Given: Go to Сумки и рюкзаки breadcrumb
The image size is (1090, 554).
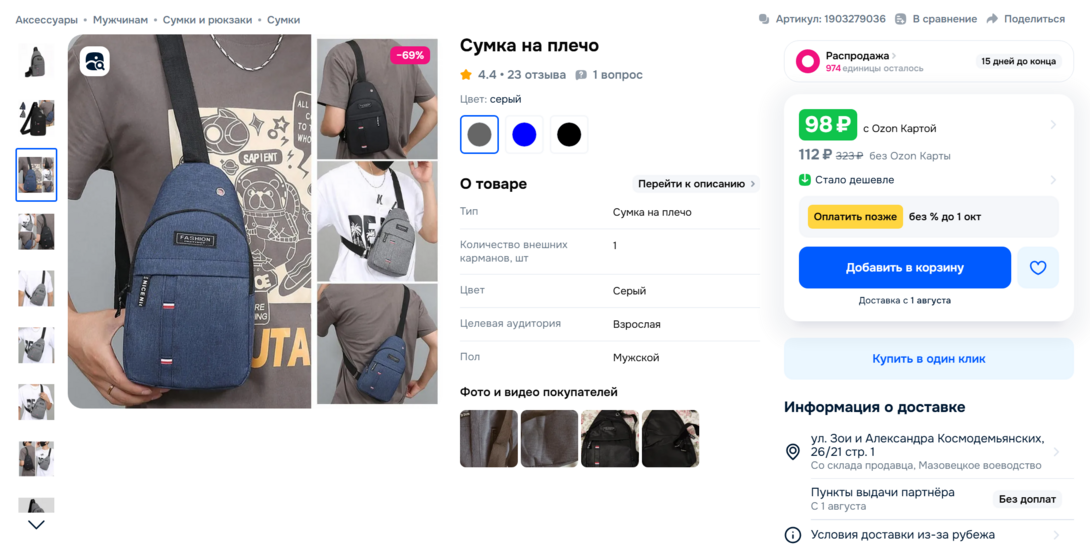Looking at the screenshot, I should pos(207,20).
